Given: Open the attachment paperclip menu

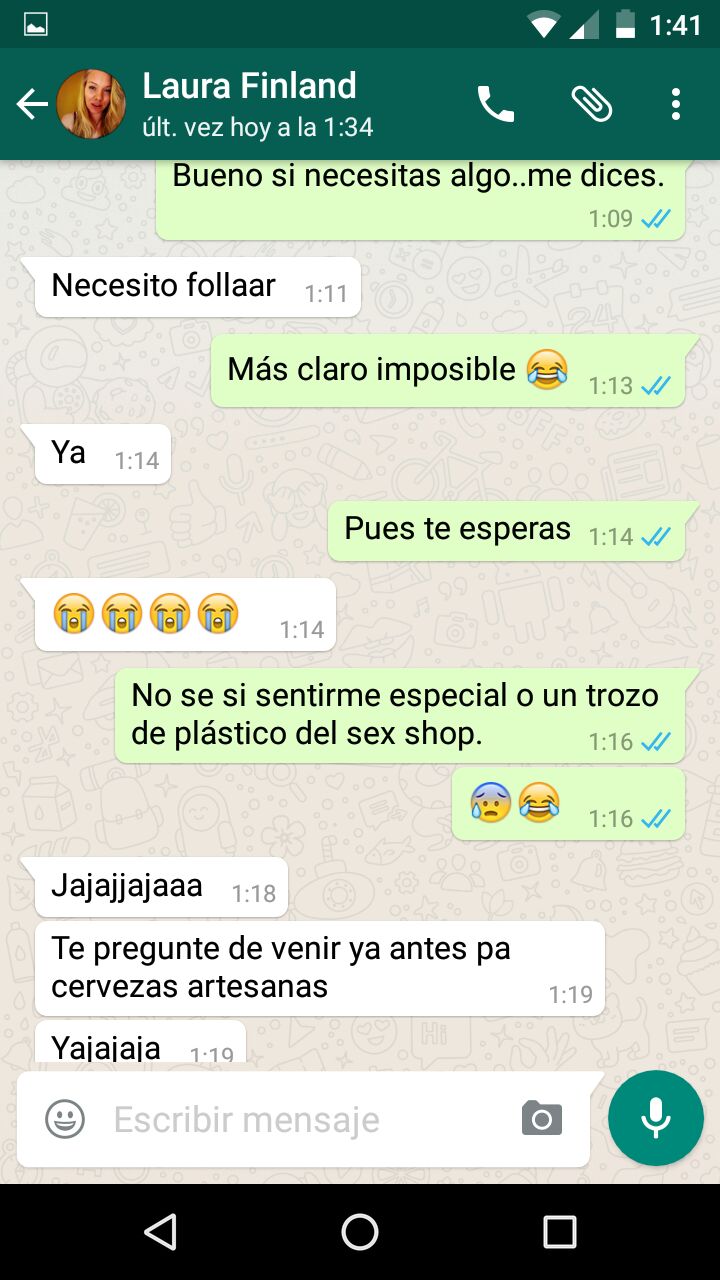Looking at the screenshot, I should coord(591,104).
